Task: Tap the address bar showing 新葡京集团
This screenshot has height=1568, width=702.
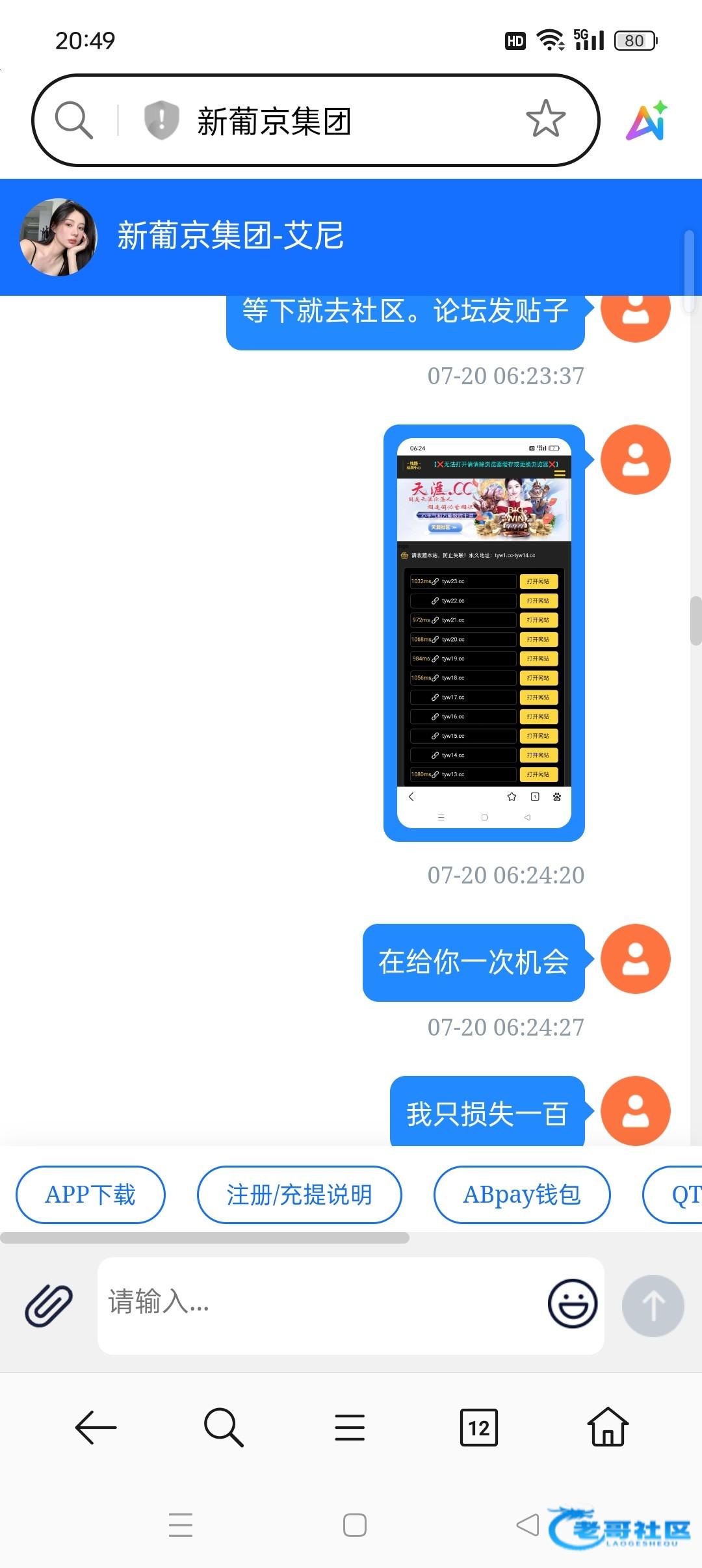Action: click(x=315, y=120)
